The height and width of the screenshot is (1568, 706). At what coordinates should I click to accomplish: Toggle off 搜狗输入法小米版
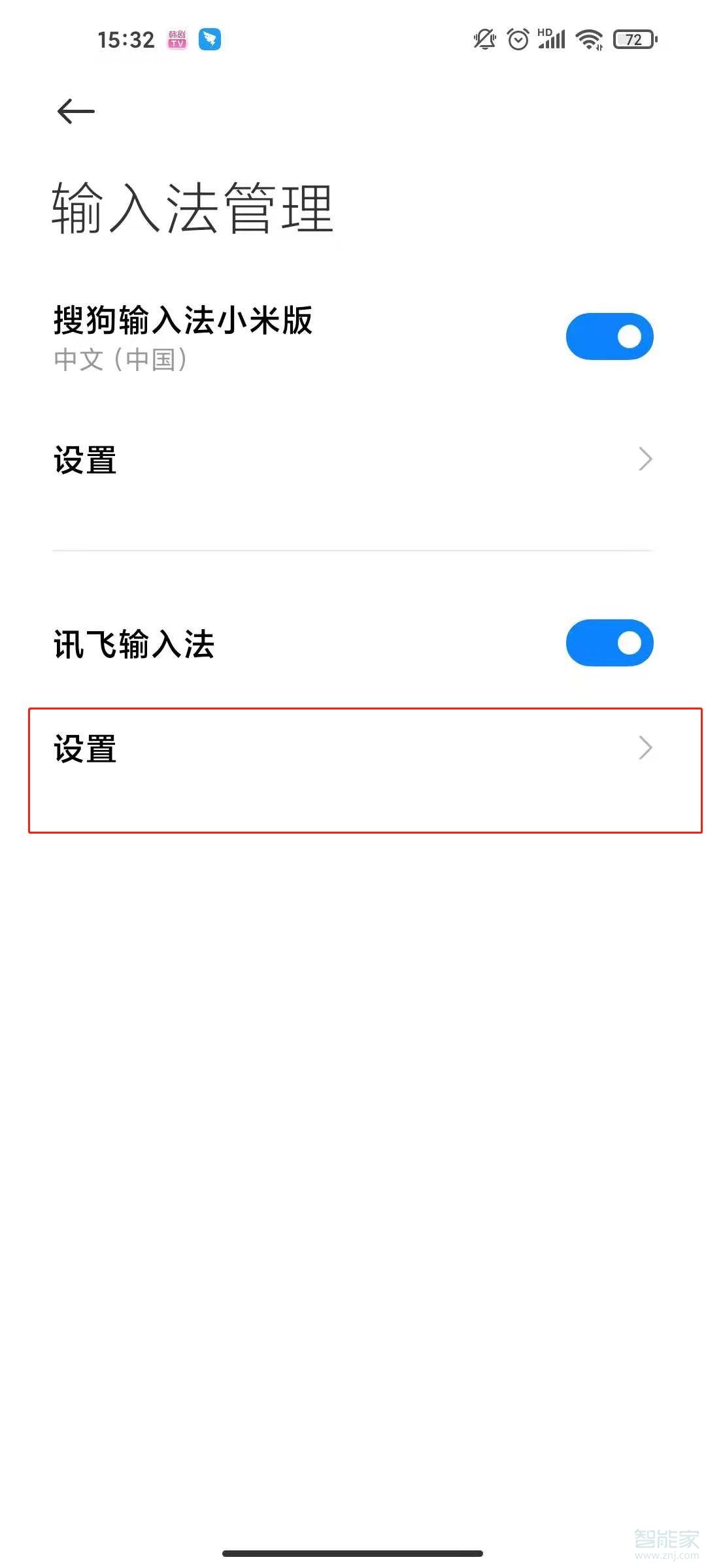click(609, 336)
